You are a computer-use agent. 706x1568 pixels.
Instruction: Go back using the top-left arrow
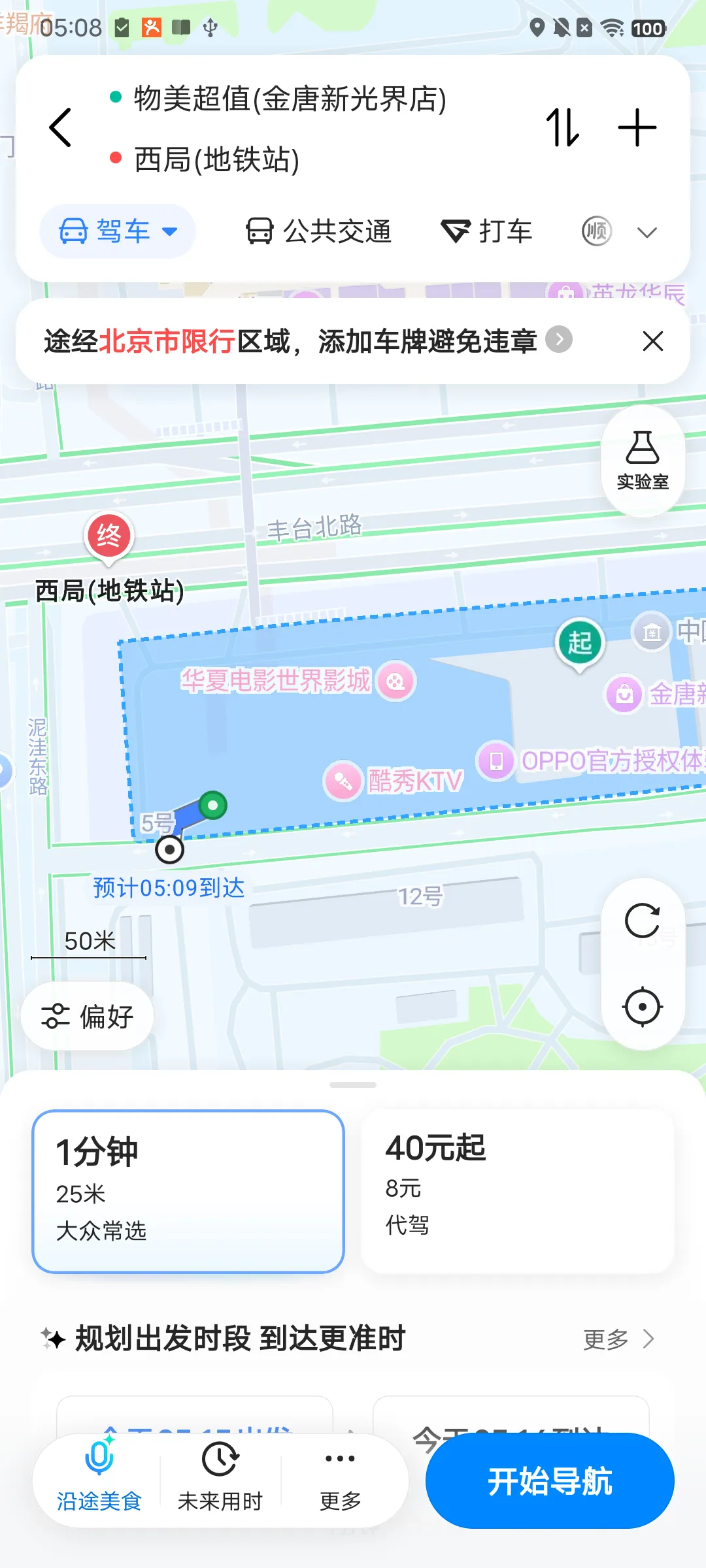[60, 127]
